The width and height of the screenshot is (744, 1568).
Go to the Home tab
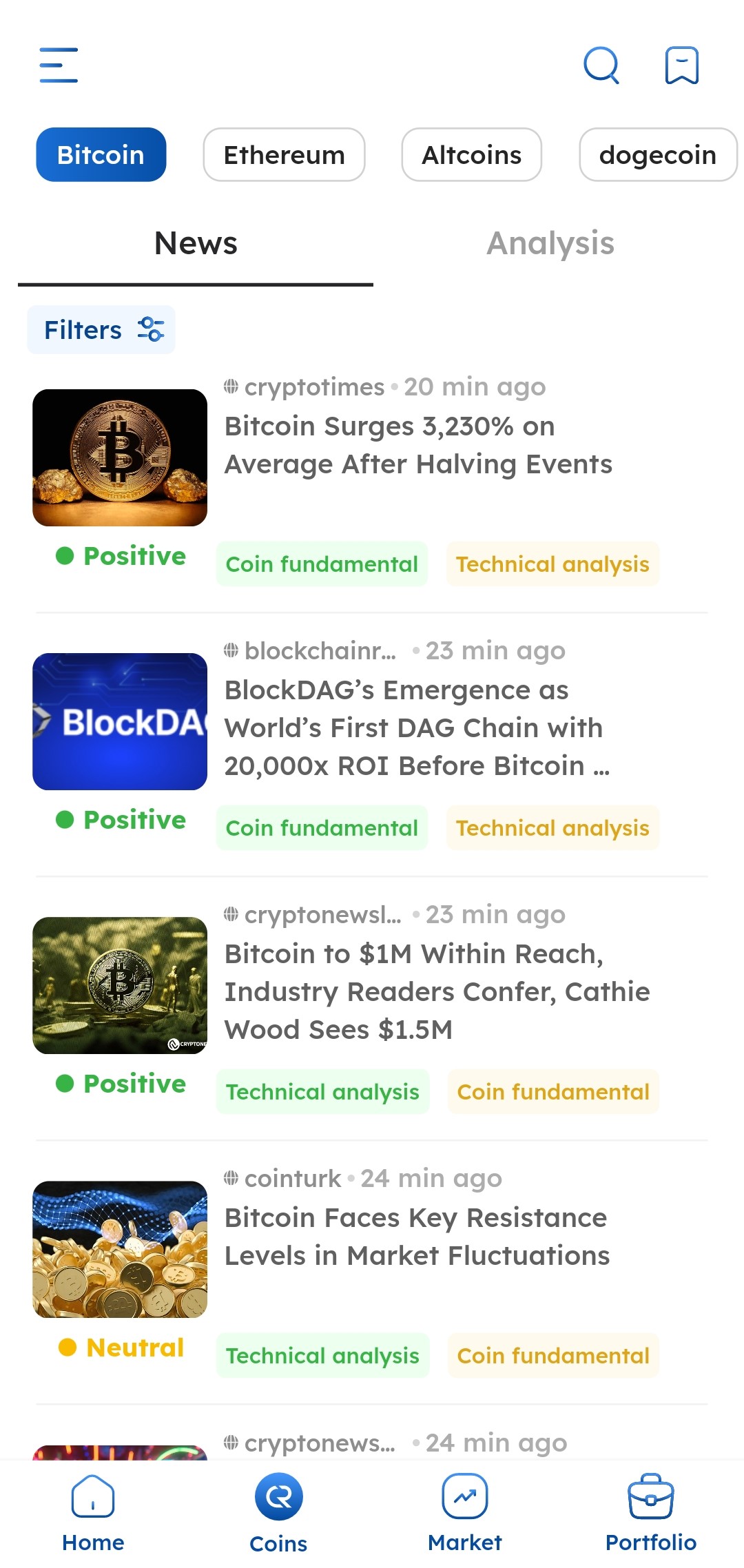[93, 1512]
